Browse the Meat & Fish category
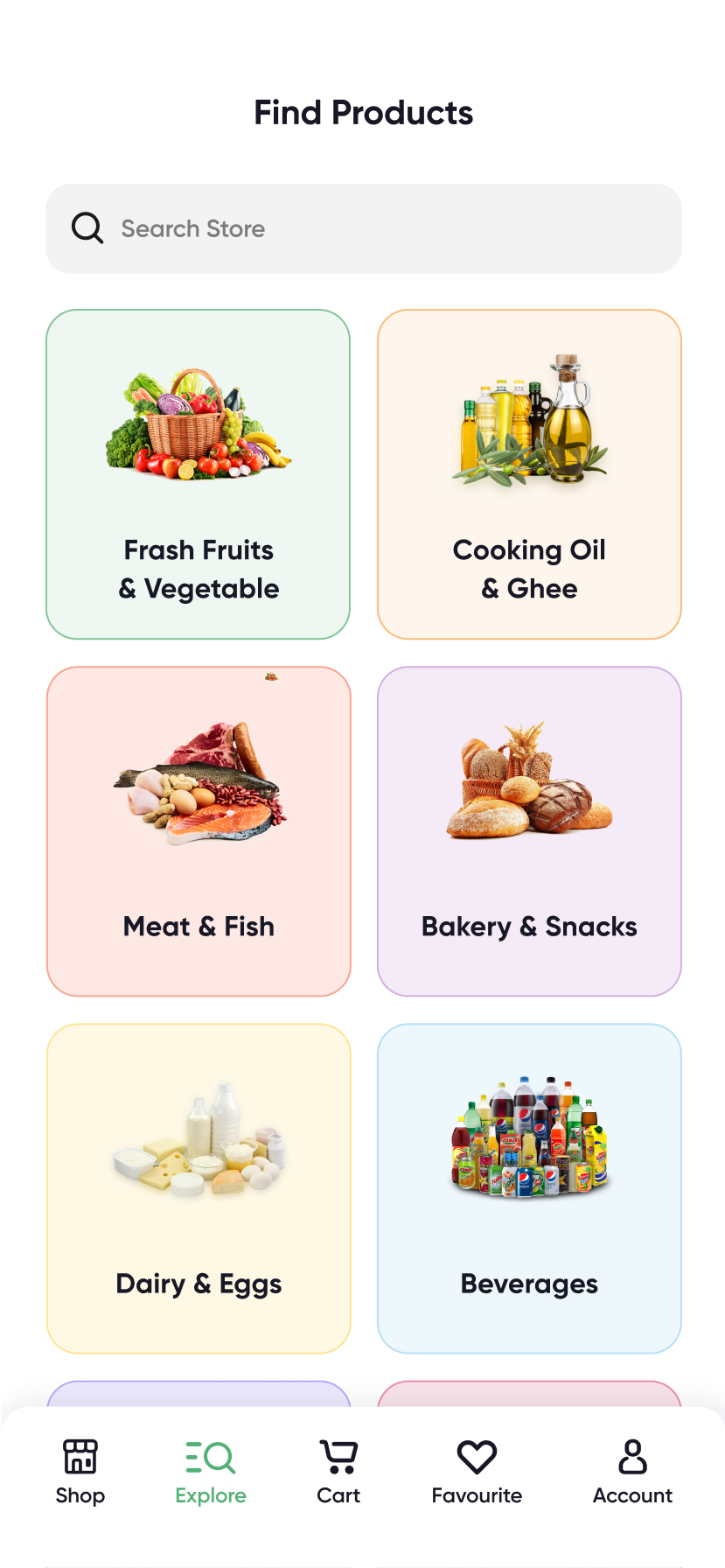This screenshot has height=1568, width=725. click(199, 831)
